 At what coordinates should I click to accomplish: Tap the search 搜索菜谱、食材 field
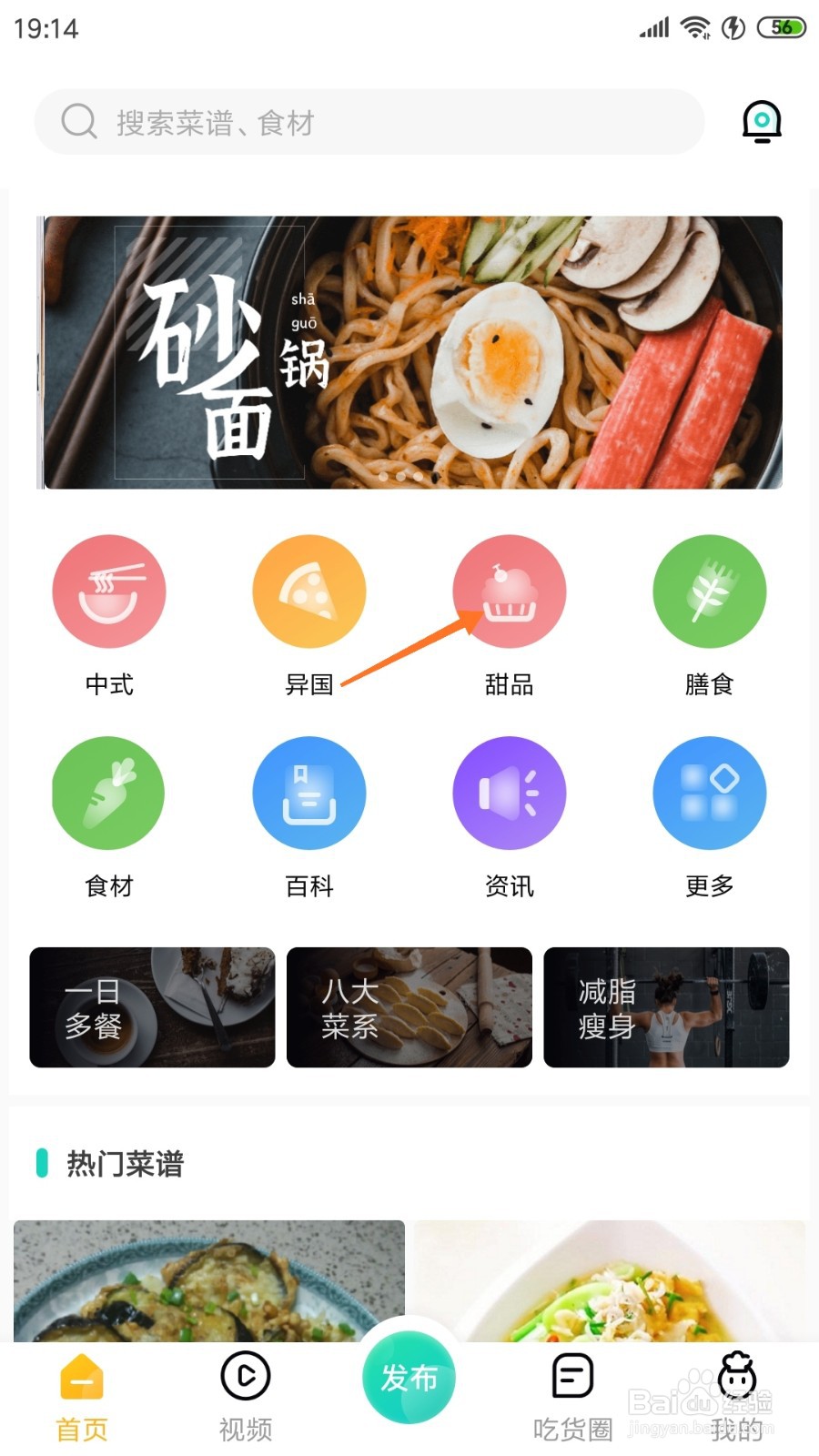pos(368,121)
